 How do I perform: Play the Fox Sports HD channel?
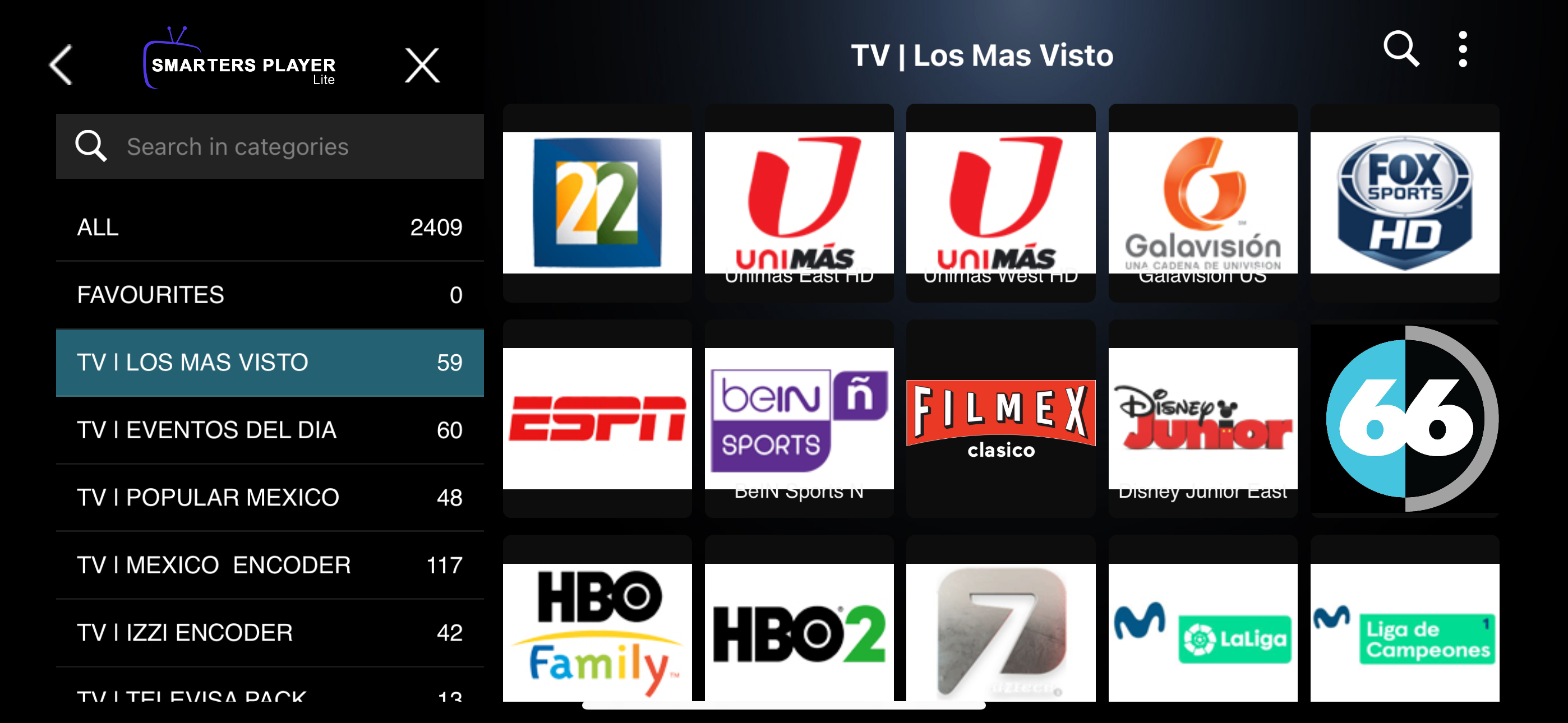coord(1404,203)
